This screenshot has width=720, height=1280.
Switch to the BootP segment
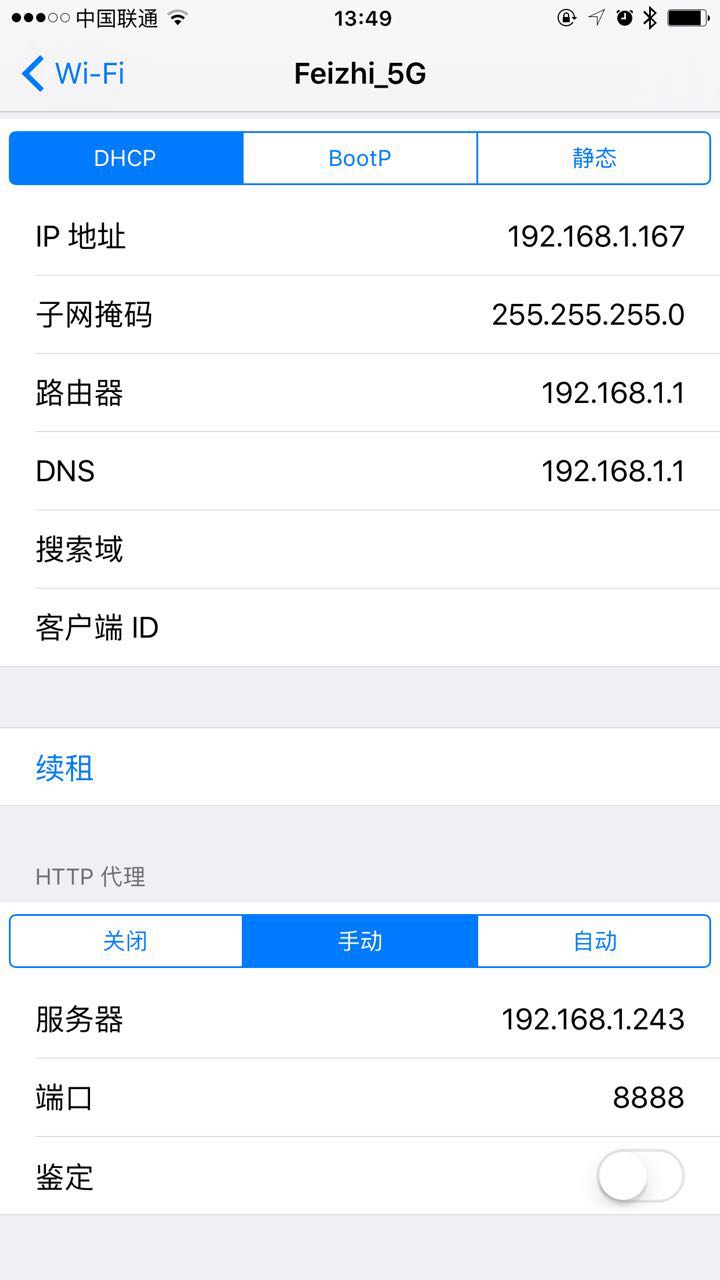point(360,158)
